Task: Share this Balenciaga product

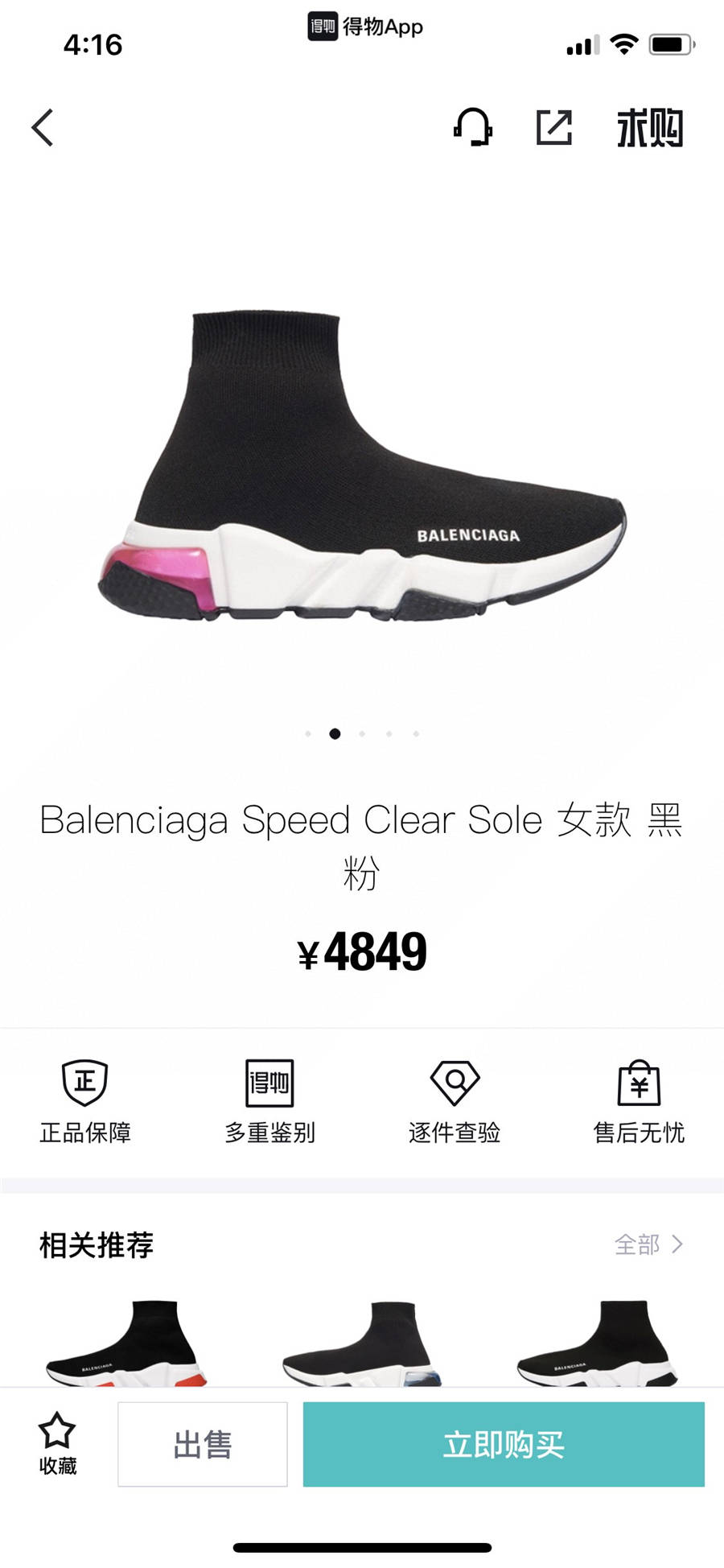Action: click(554, 127)
